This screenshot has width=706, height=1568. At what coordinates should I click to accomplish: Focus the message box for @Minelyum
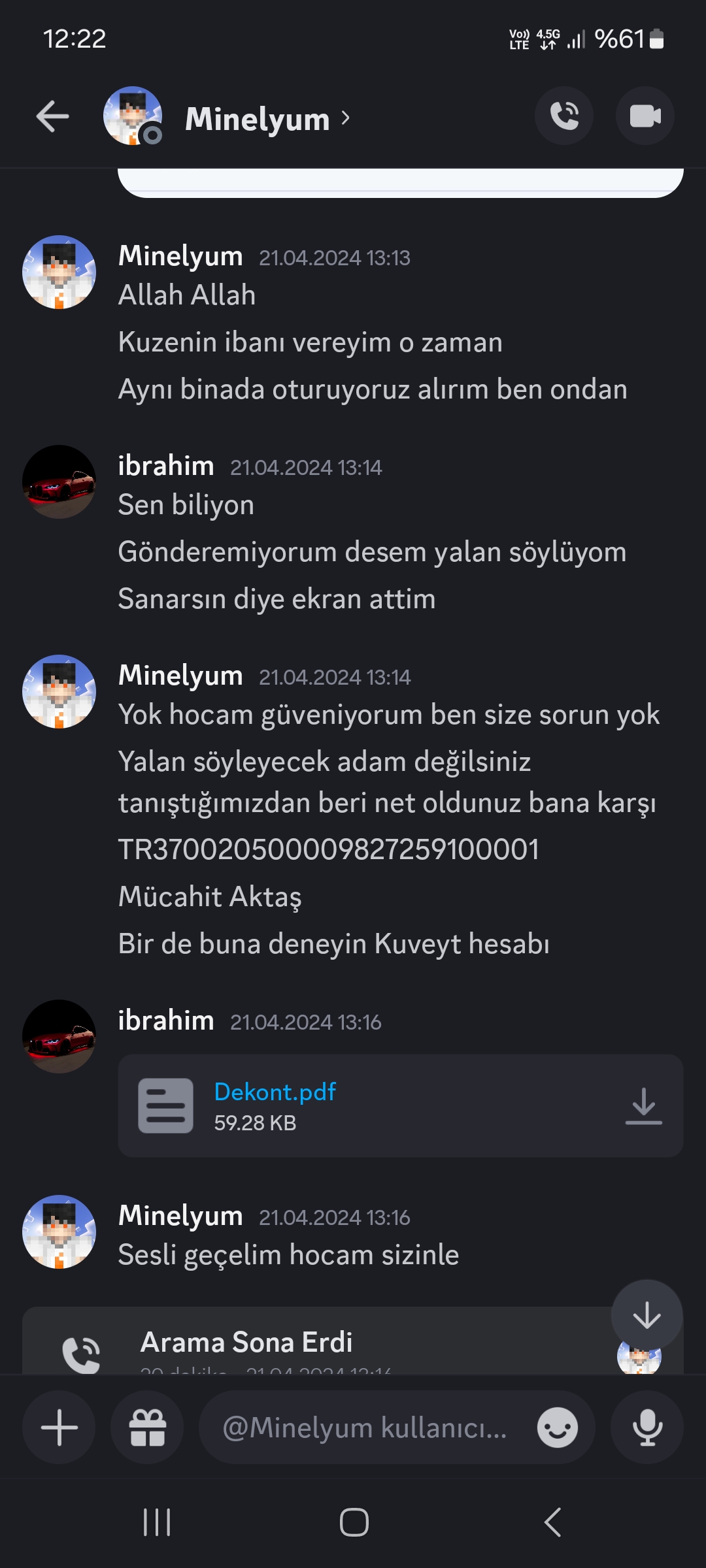[366, 1428]
